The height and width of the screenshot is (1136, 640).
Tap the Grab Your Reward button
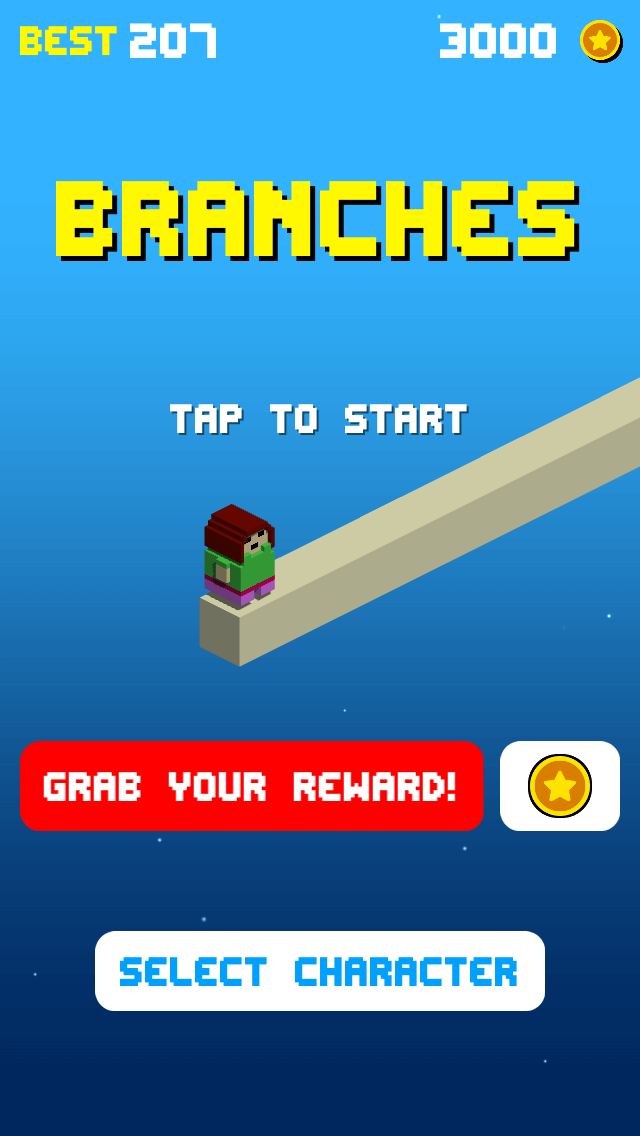tap(252, 786)
